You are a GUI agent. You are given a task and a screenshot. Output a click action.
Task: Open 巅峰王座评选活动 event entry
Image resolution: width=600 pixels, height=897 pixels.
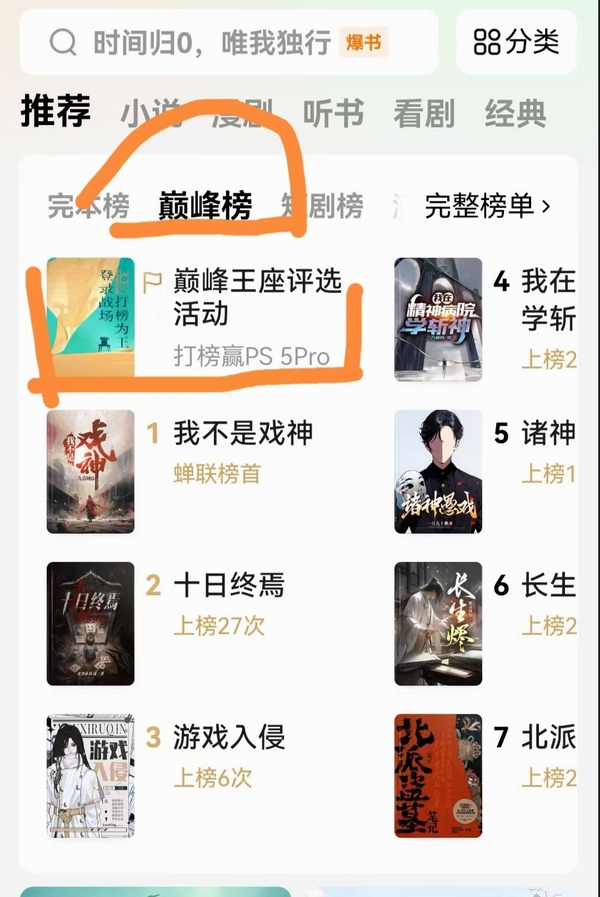[x=255, y=297]
